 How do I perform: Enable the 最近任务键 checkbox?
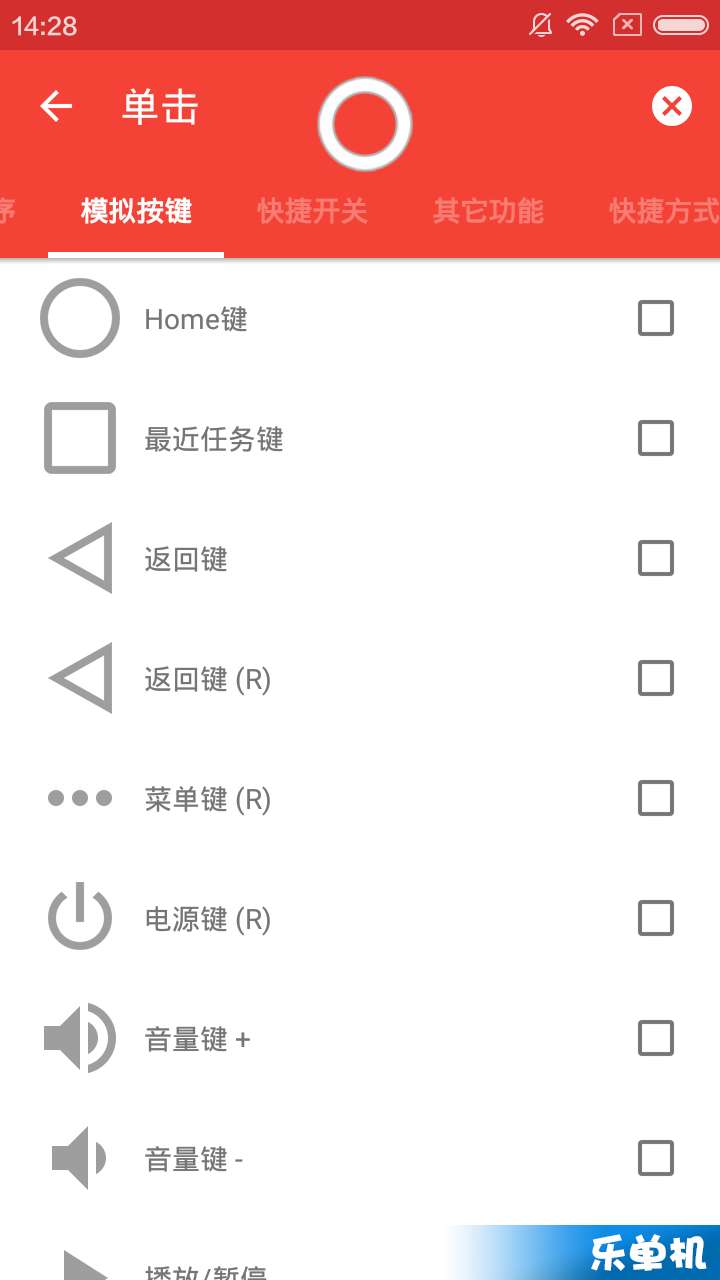656,438
